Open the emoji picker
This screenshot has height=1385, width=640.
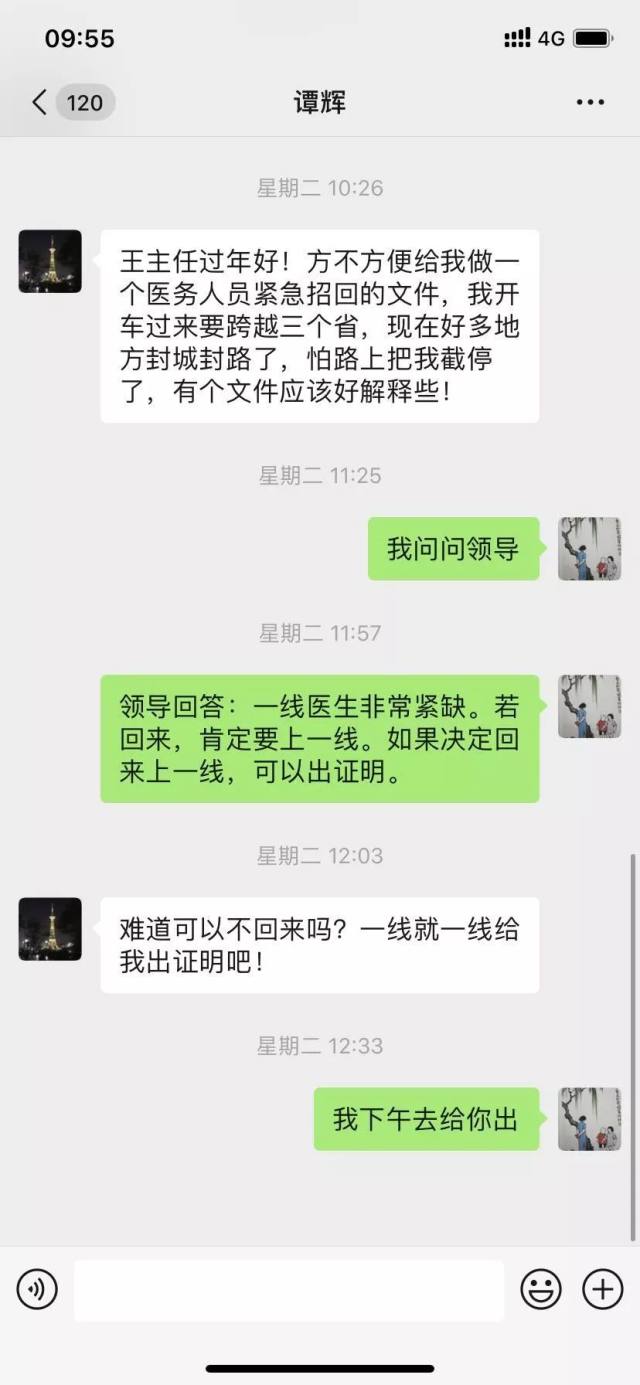tap(541, 1290)
